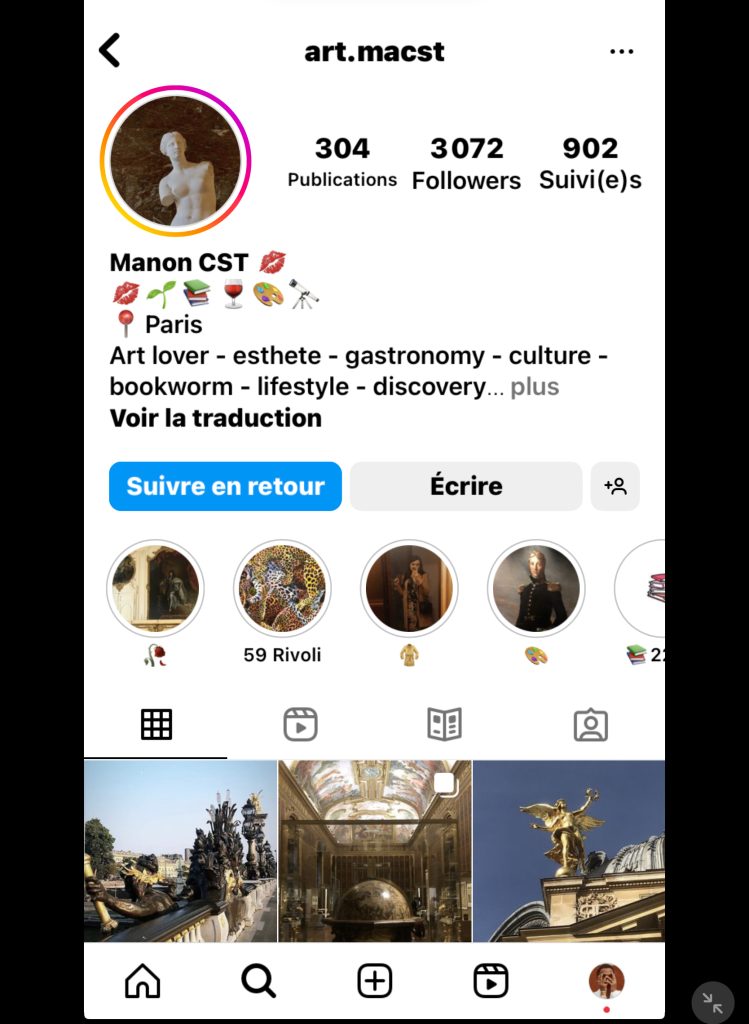Switch to the tagged photos tab

coord(590,724)
